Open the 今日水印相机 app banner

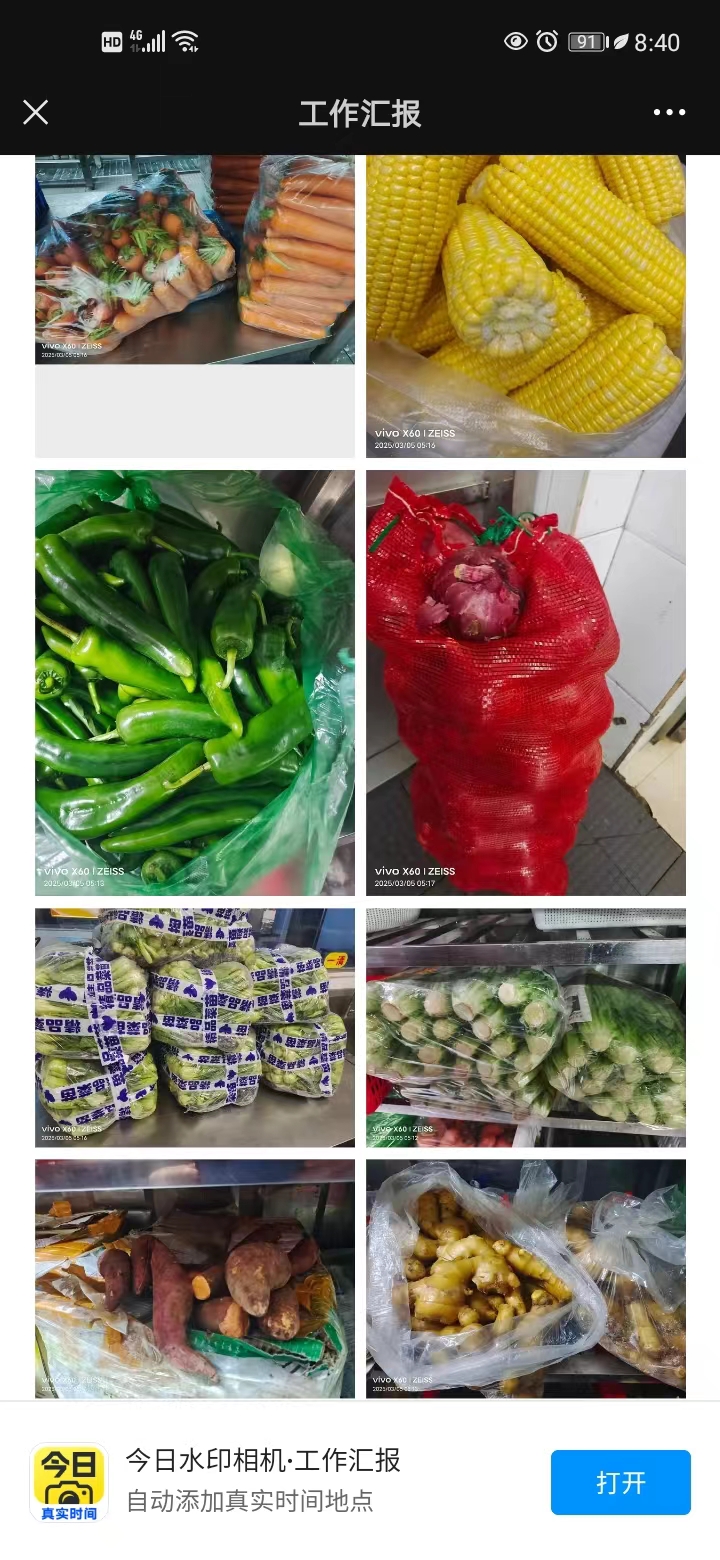pyautogui.click(x=264, y=1480)
